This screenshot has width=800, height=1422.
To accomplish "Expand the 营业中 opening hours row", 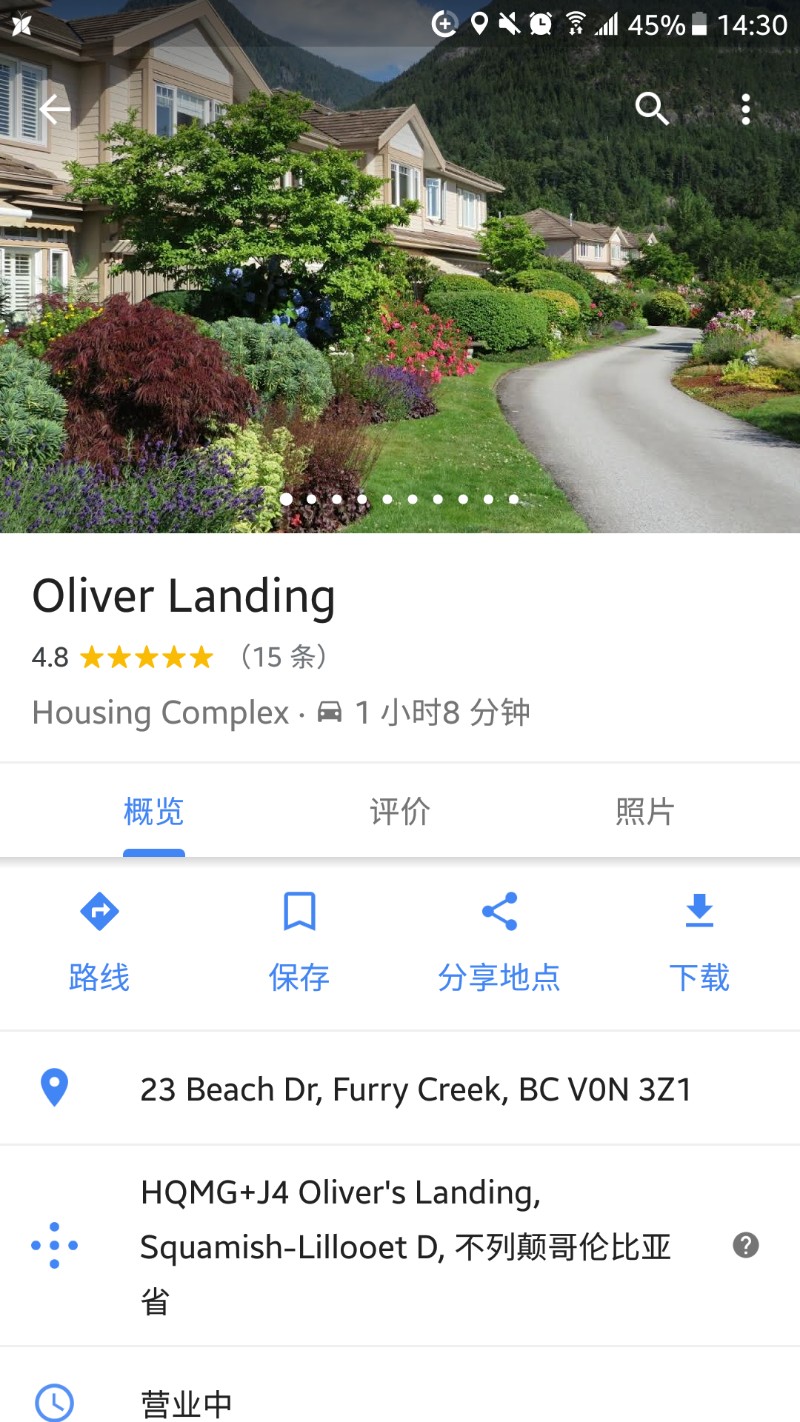I will coord(400,1390).
